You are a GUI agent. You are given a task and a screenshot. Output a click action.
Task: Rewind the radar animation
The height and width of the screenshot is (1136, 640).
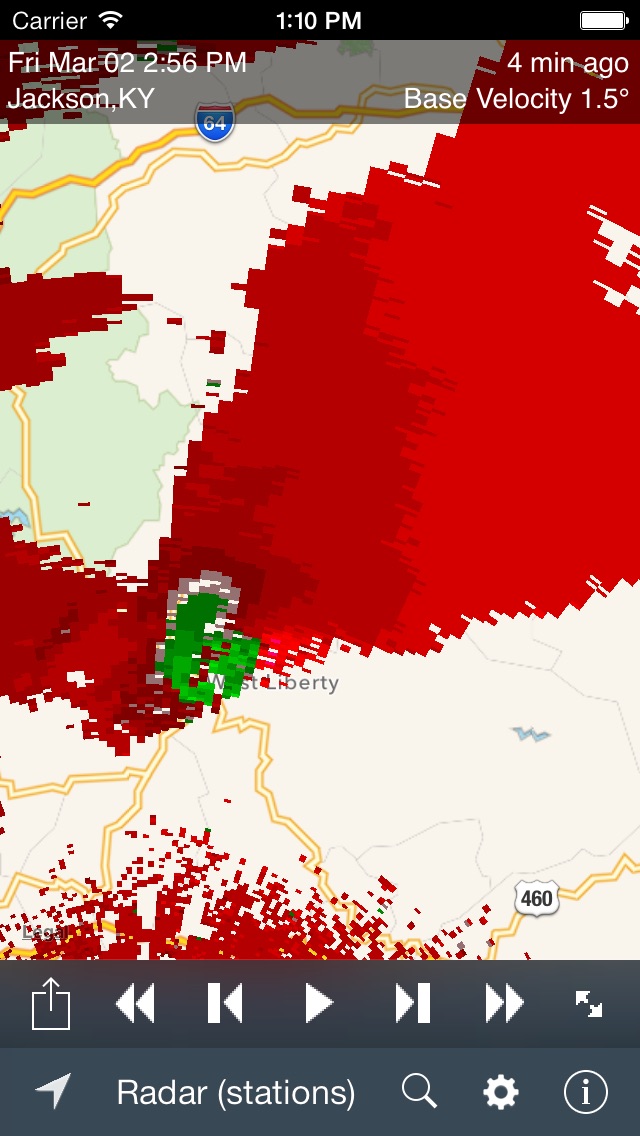click(x=136, y=1003)
